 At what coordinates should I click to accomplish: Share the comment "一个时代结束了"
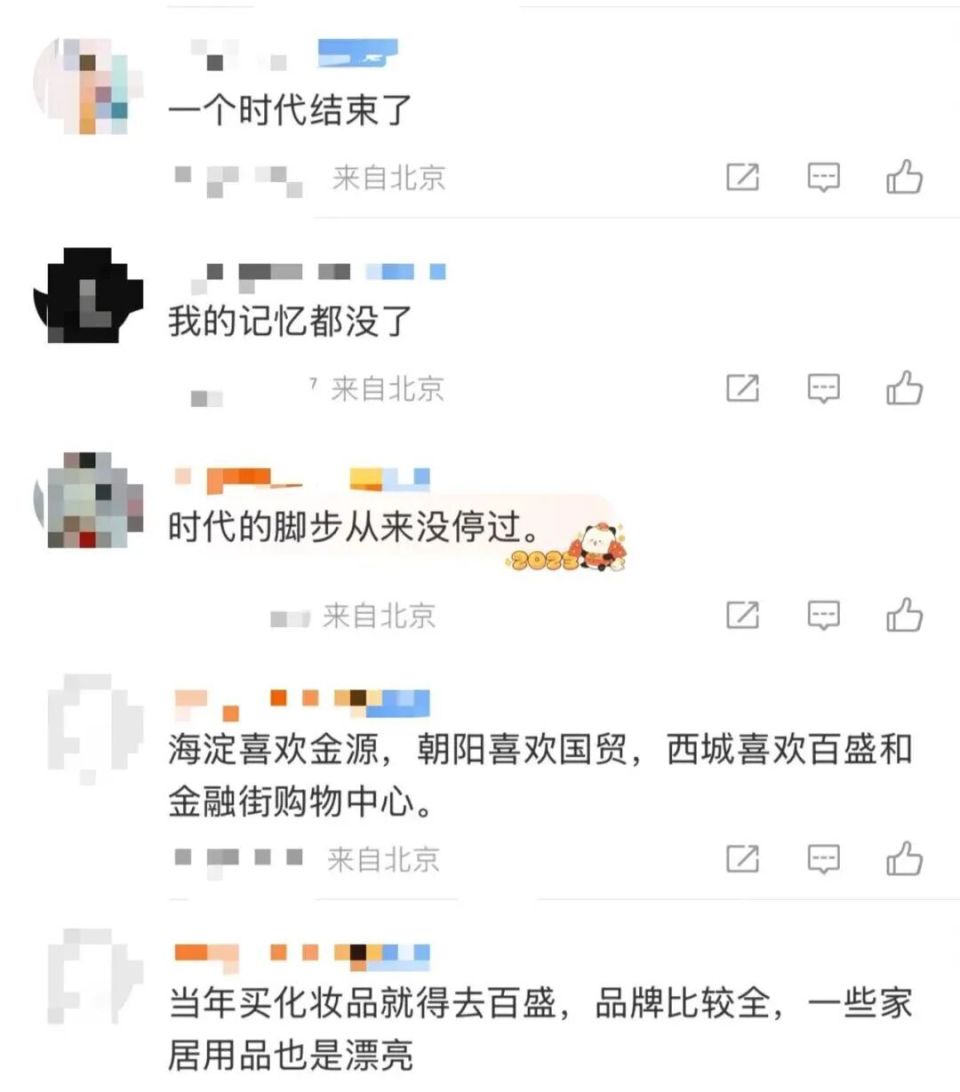pyautogui.click(x=741, y=176)
